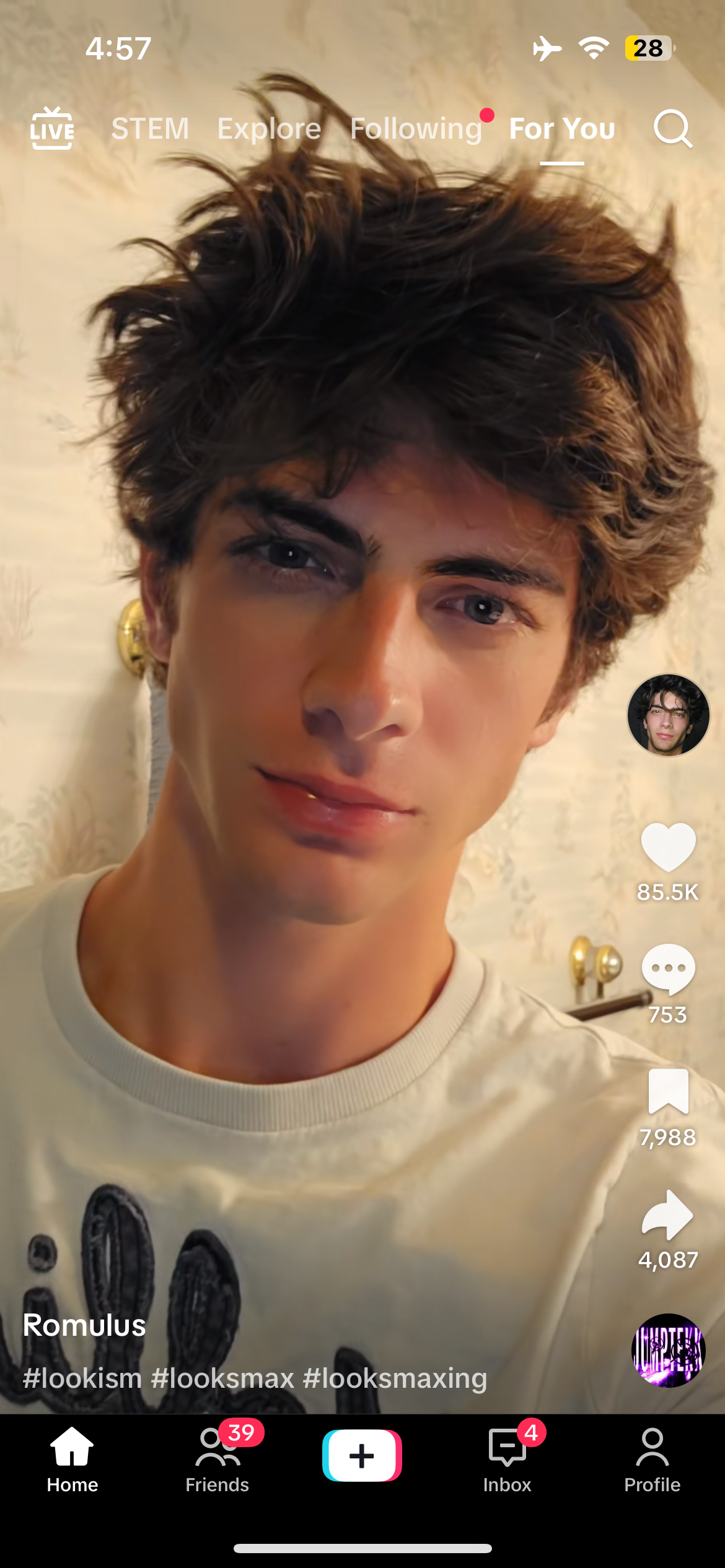Select the For You tab
The height and width of the screenshot is (1568, 725).
coord(561,129)
